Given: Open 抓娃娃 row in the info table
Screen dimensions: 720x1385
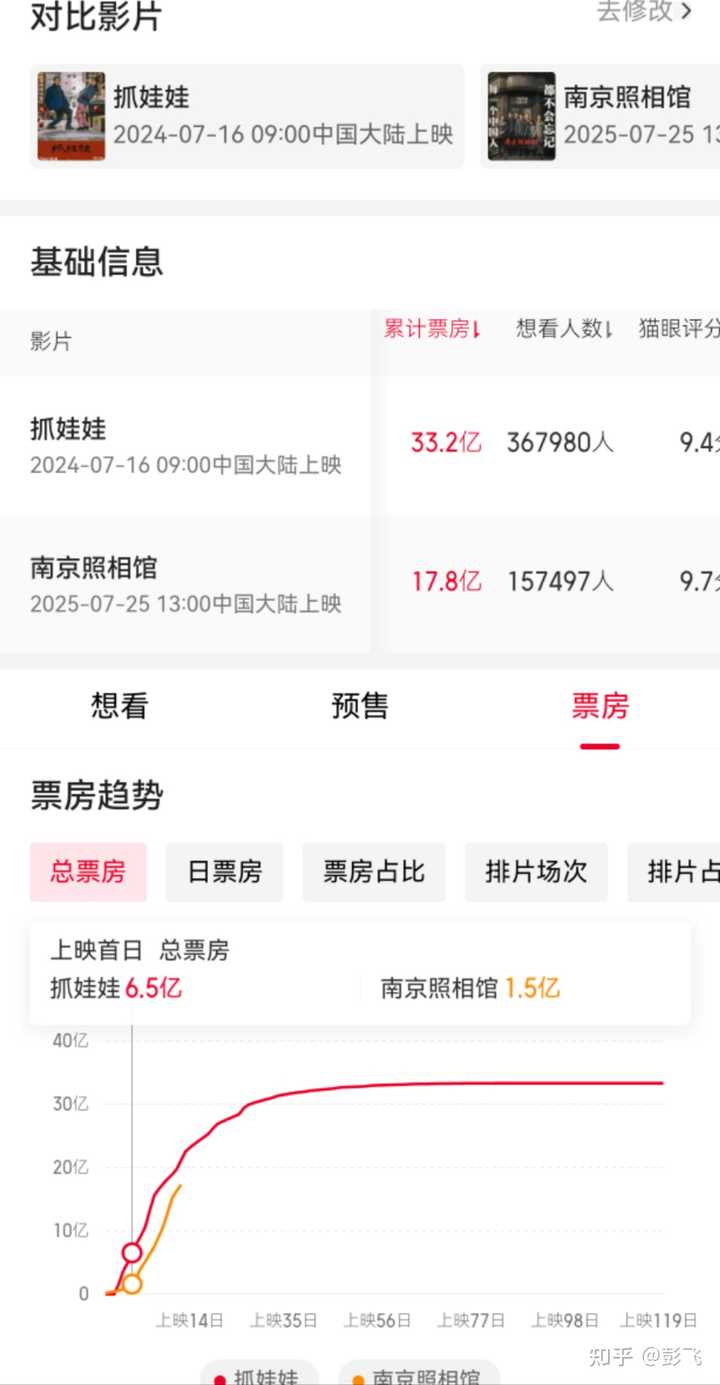Looking at the screenshot, I should pyautogui.click(x=185, y=445).
